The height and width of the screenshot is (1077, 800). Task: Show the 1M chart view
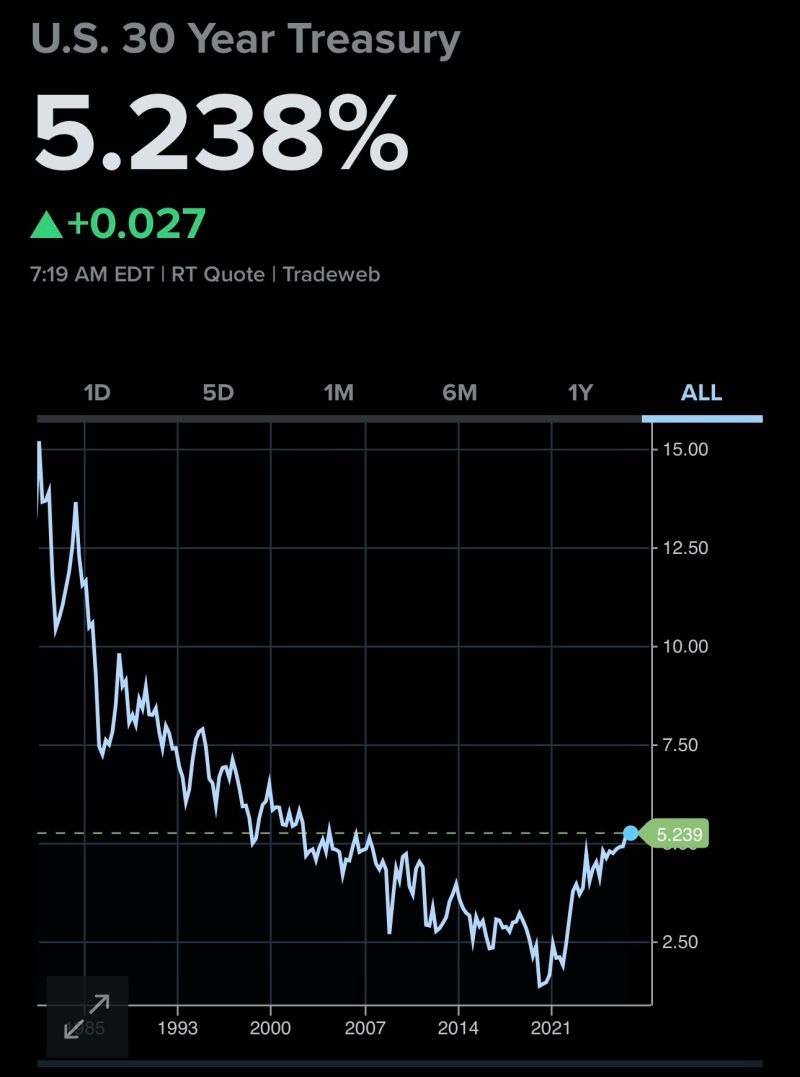(x=339, y=393)
